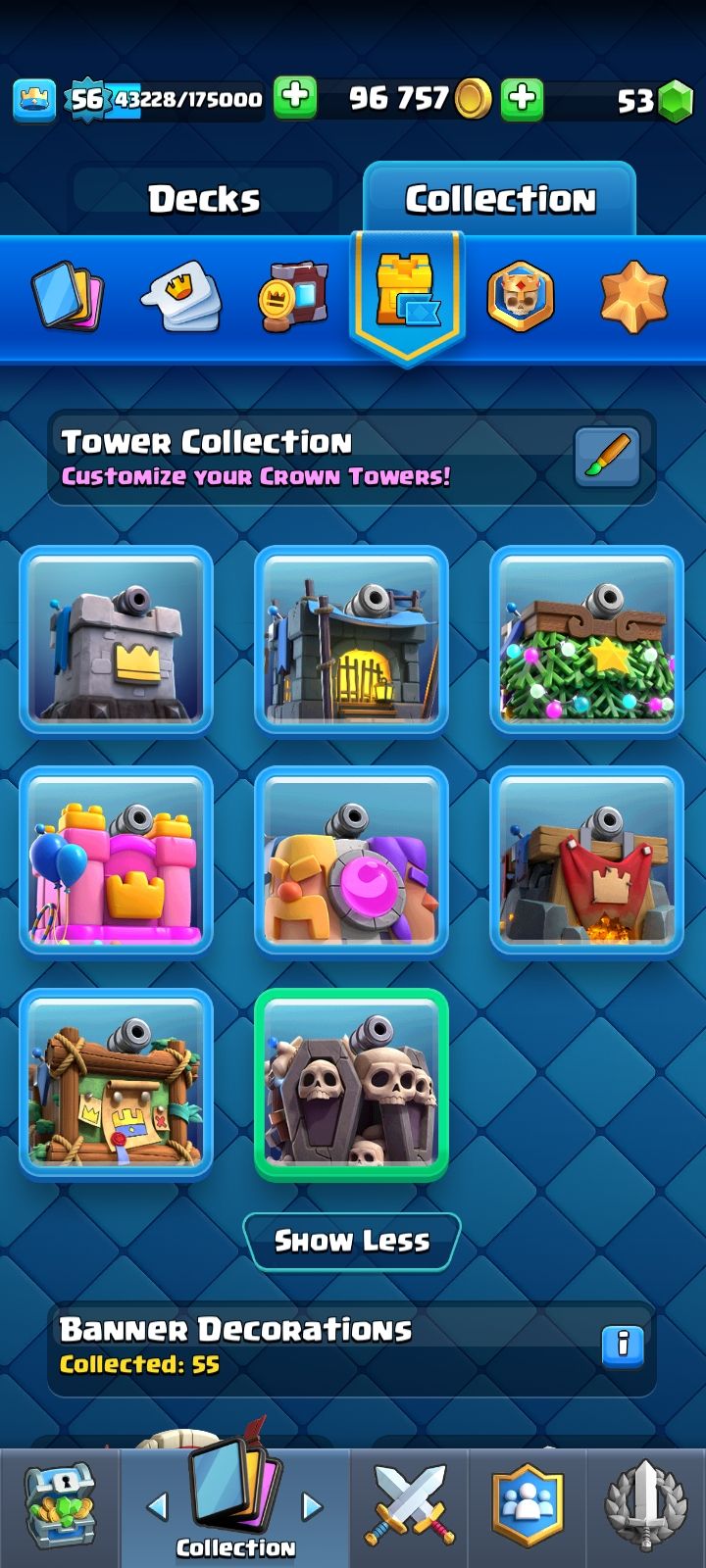Viewport: 706px width, 1568px height.
Task: Open the events sword emblem tab
Action: click(x=645, y=1507)
